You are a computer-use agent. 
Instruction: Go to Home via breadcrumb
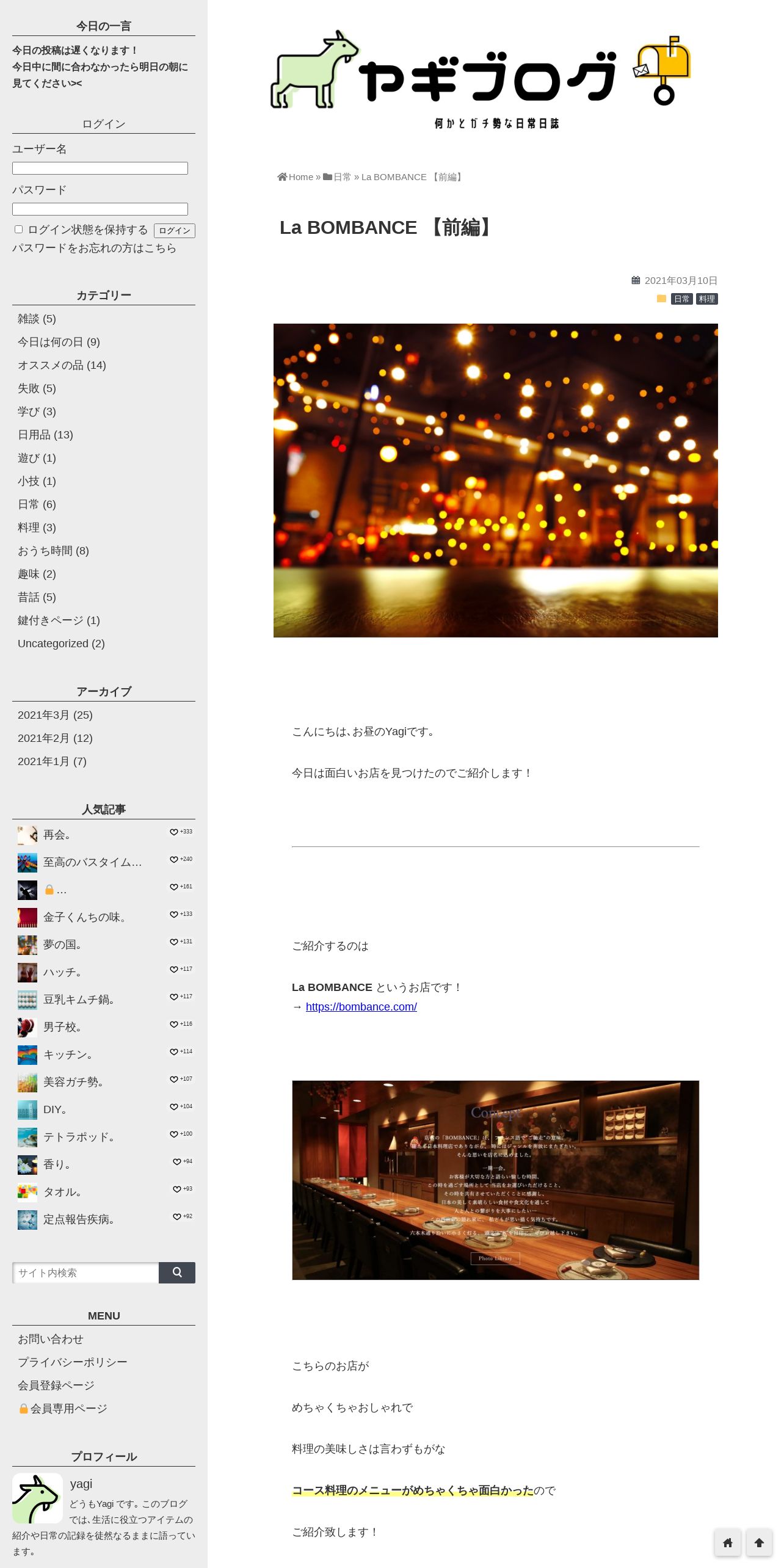[296, 177]
